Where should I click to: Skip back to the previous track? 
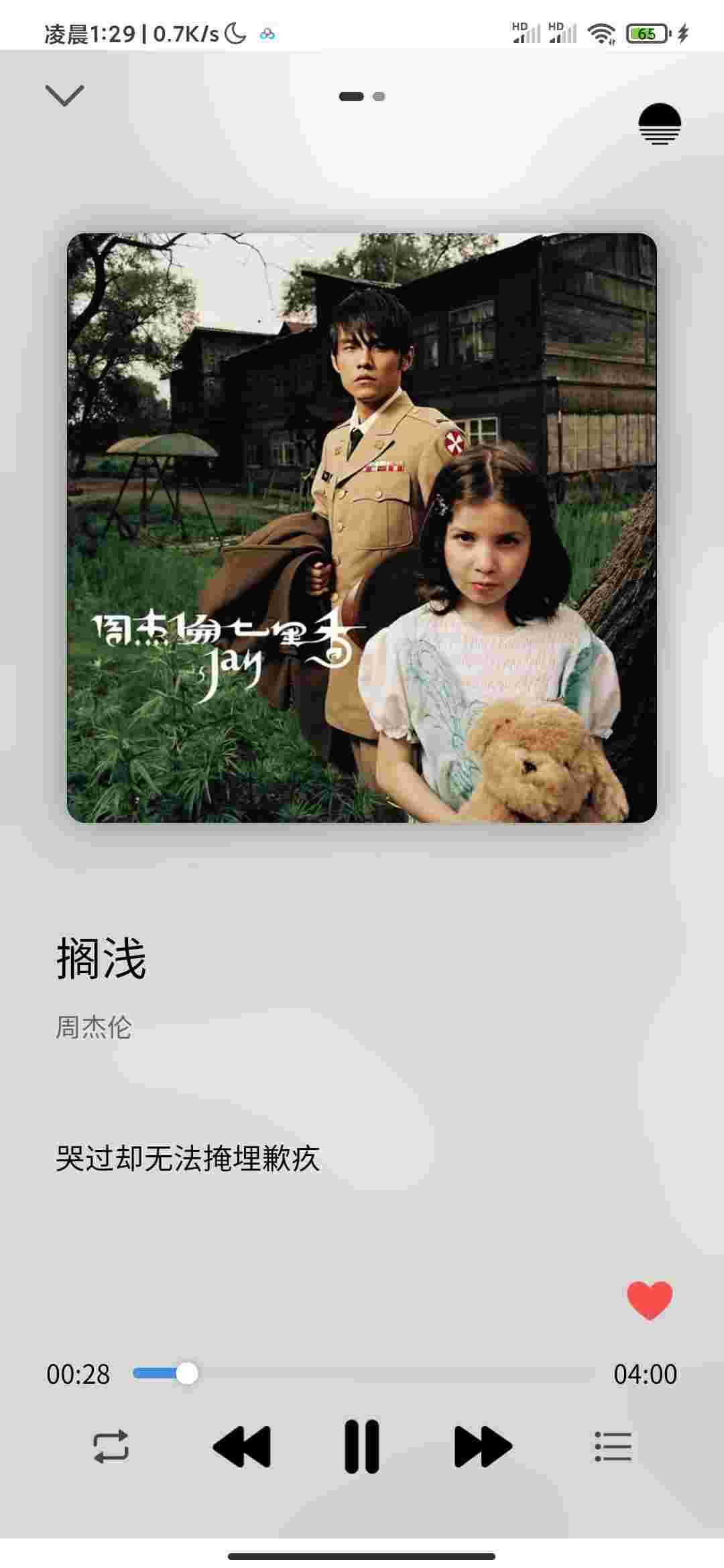click(x=242, y=1447)
